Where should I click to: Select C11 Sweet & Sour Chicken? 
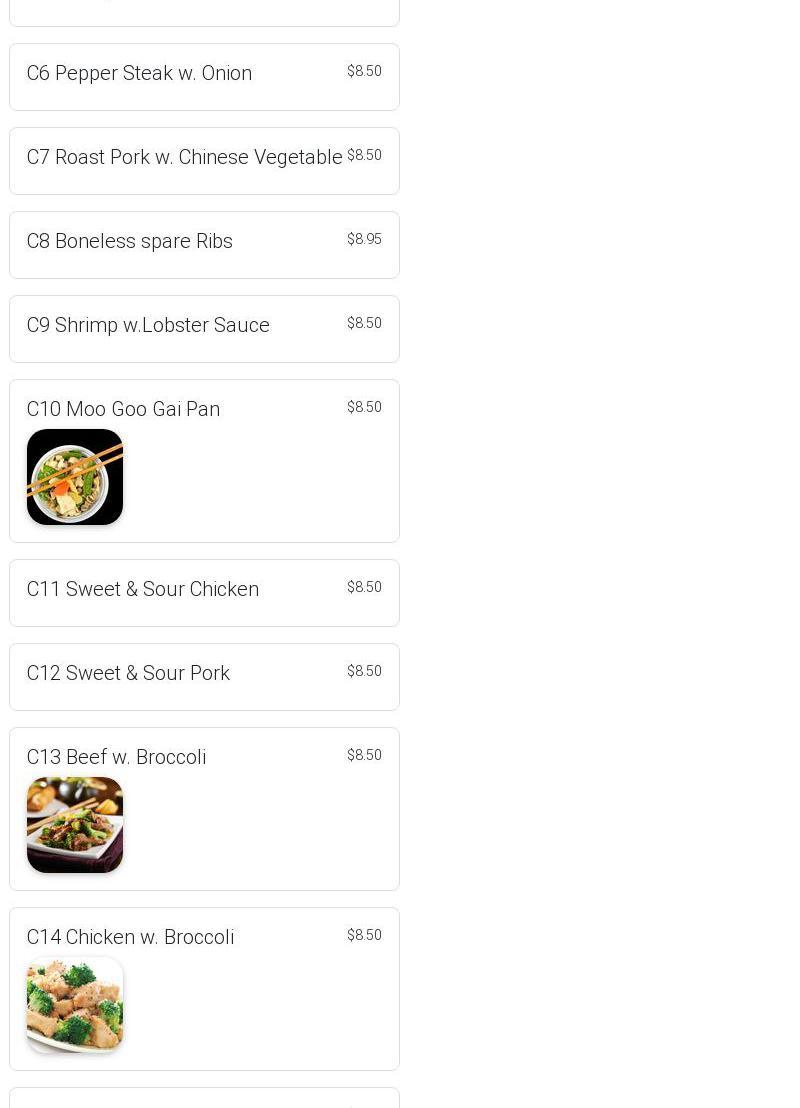click(x=204, y=593)
